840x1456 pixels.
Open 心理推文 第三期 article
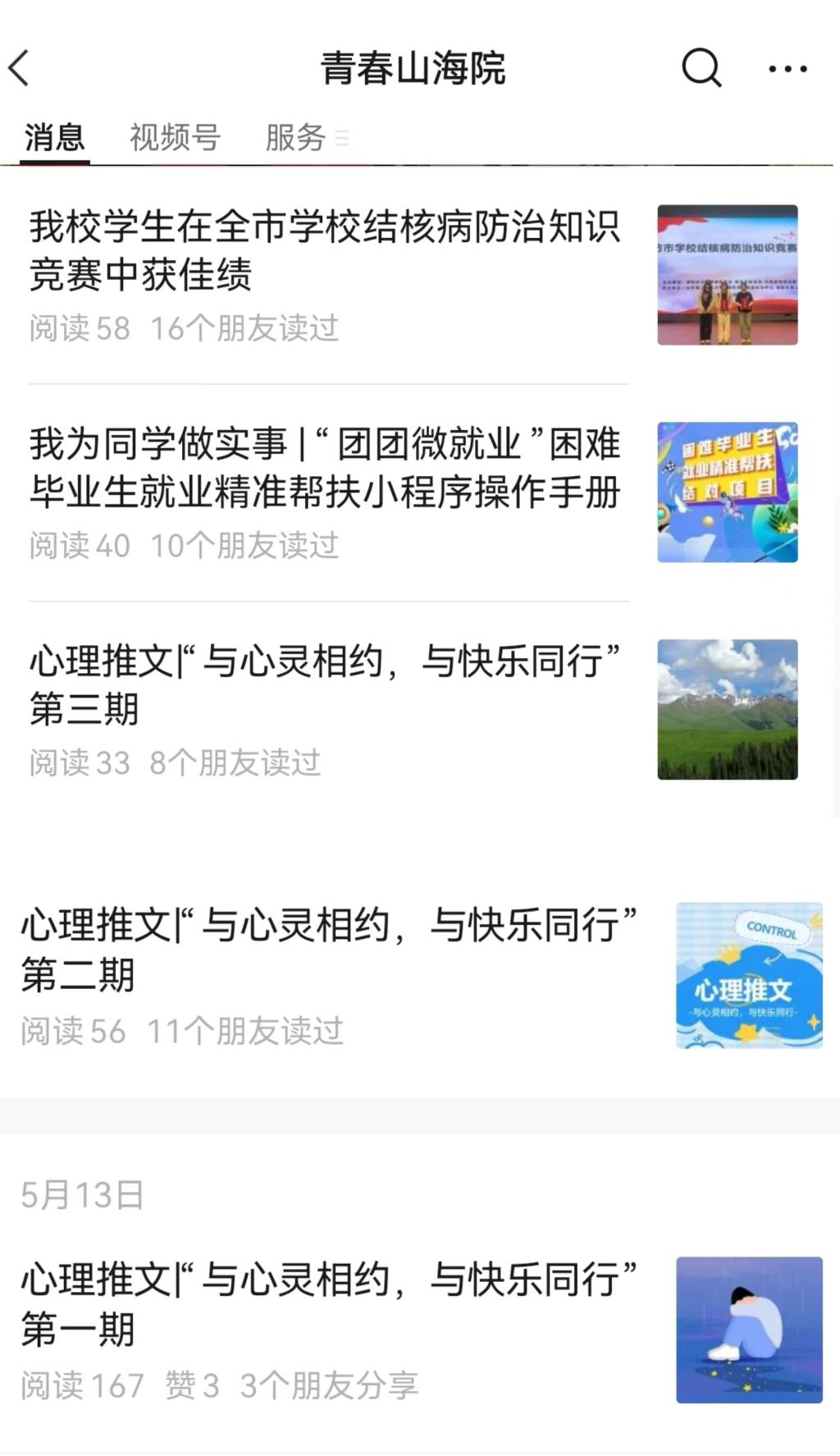(x=325, y=685)
